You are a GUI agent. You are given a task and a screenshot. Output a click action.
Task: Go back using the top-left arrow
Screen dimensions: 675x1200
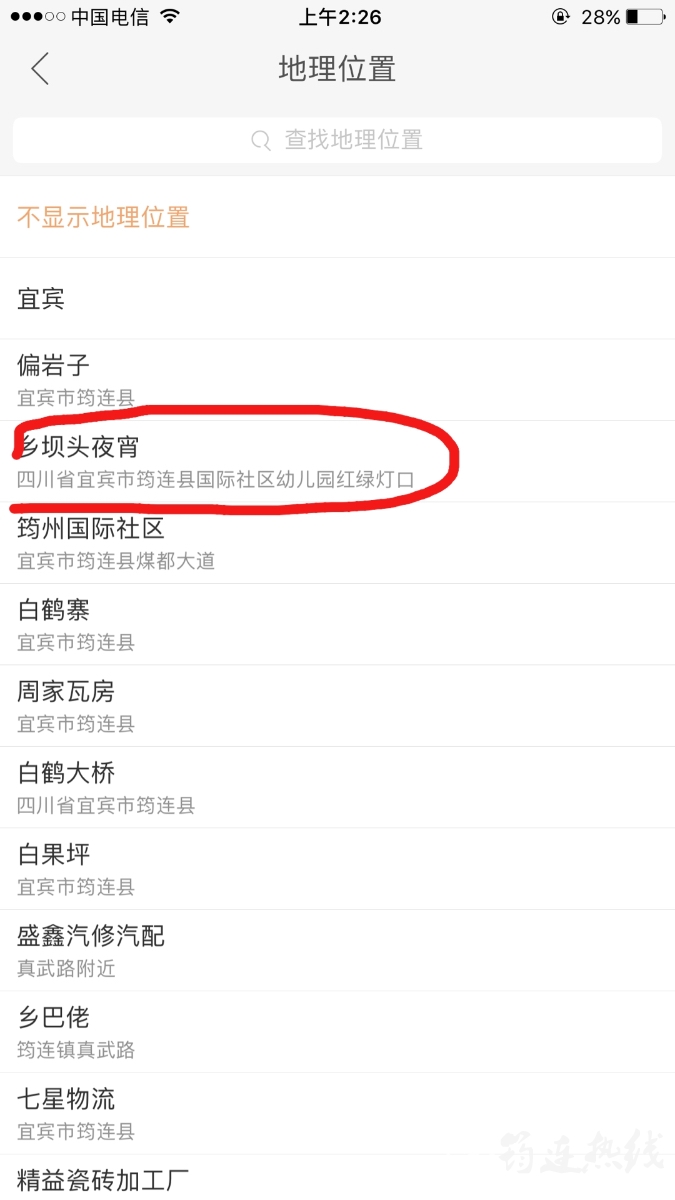tap(40, 69)
